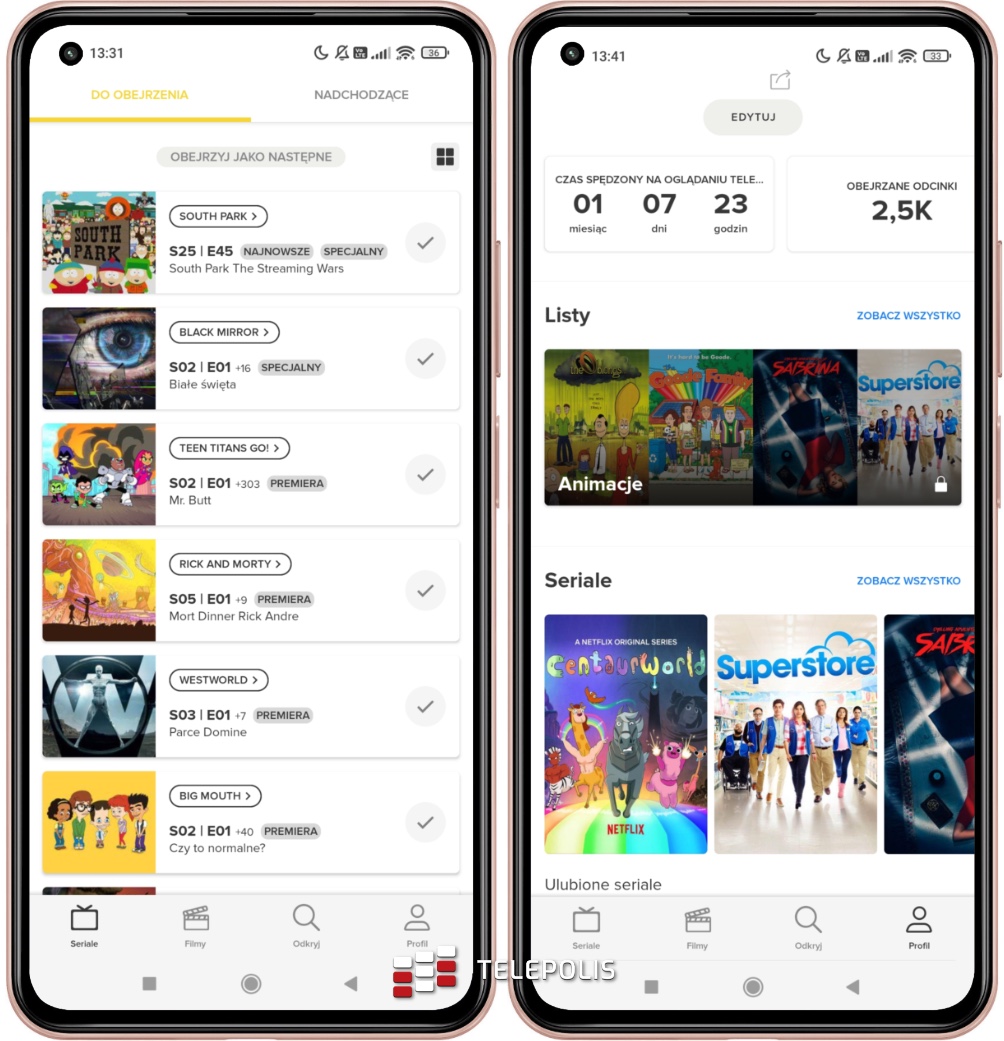Screen dimensions: 1004x1041
Task: Toggle the grid view icon
Action: click(445, 157)
